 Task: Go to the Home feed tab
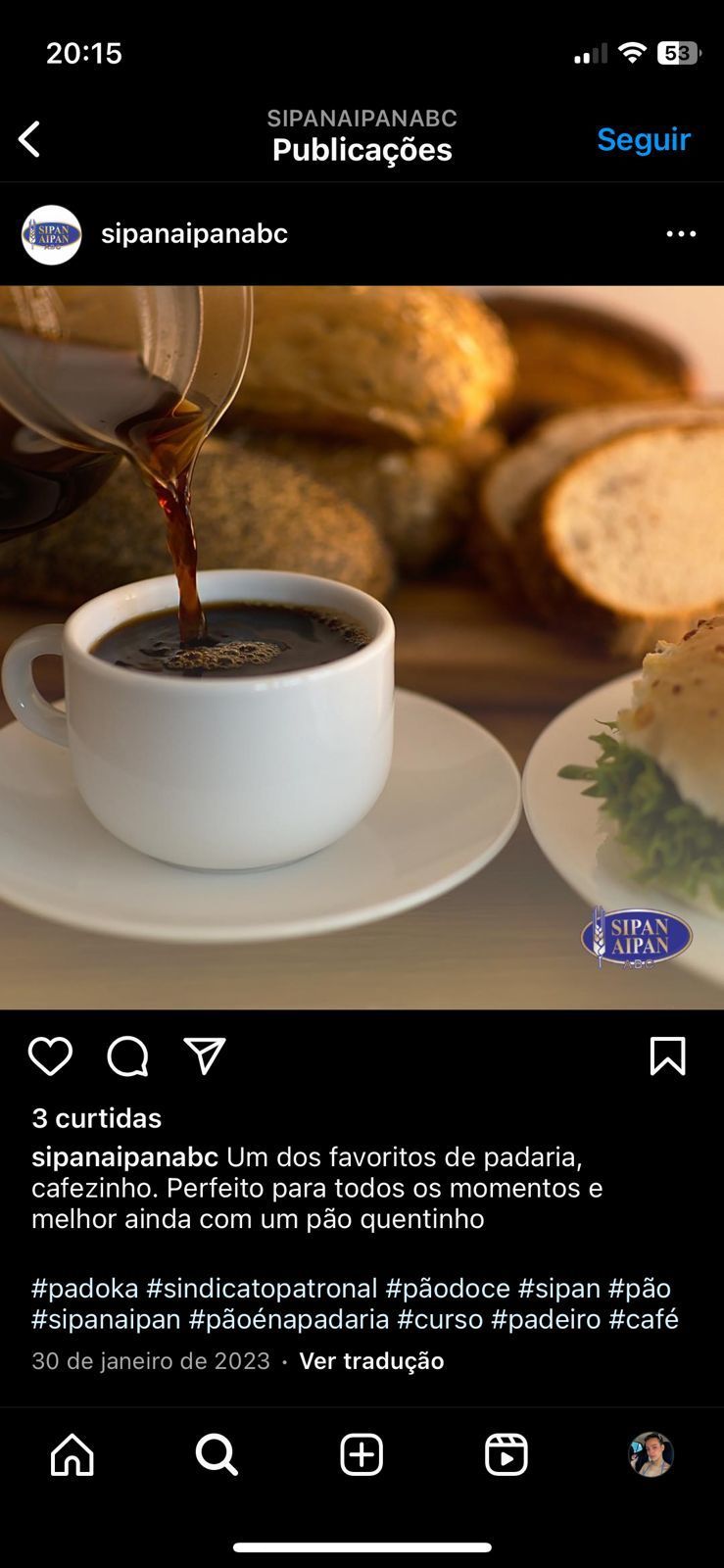pos(72,1455)
